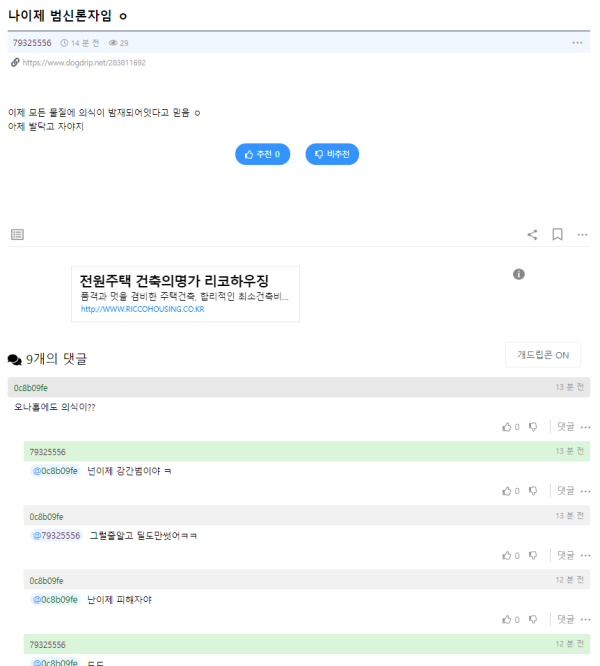Open the 리코하우징 ad link
Screen dimensions: 600x666
(x=174, y=281)
